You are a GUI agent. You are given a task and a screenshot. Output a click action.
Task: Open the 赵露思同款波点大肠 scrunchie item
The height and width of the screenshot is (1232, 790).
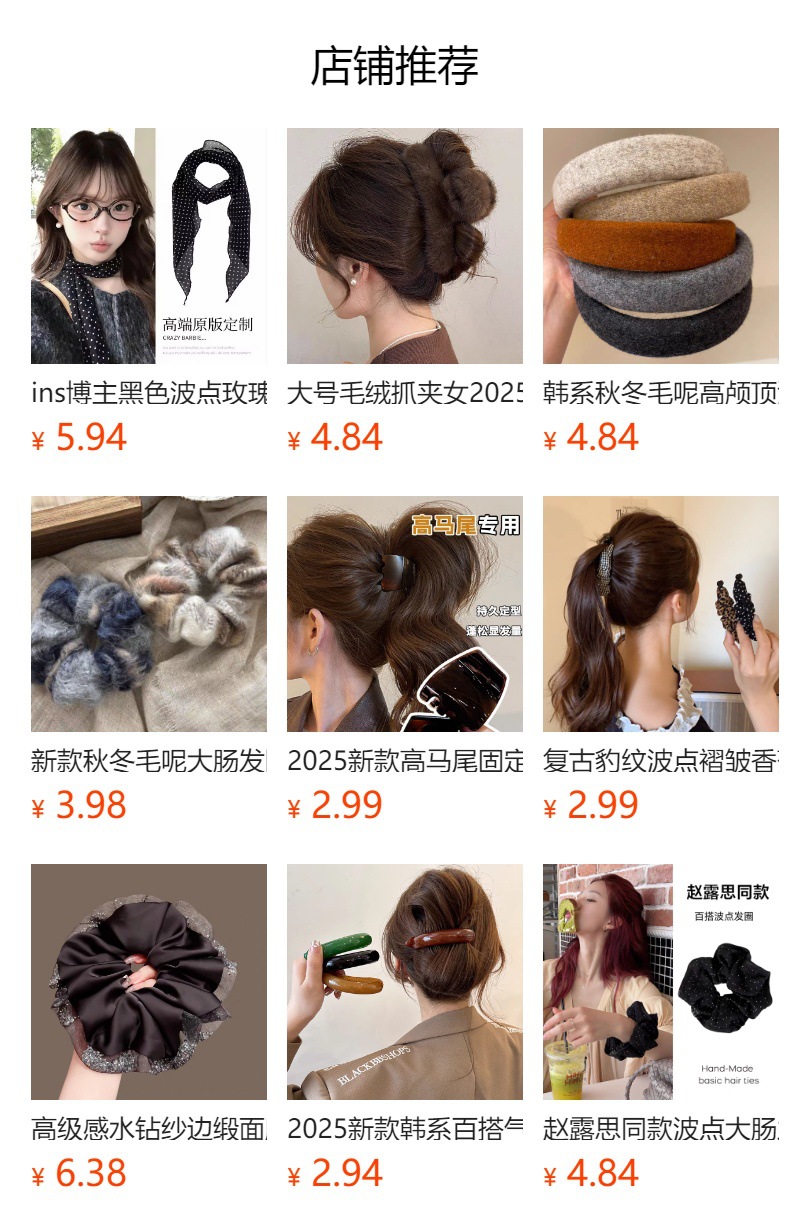coord(660,982)
